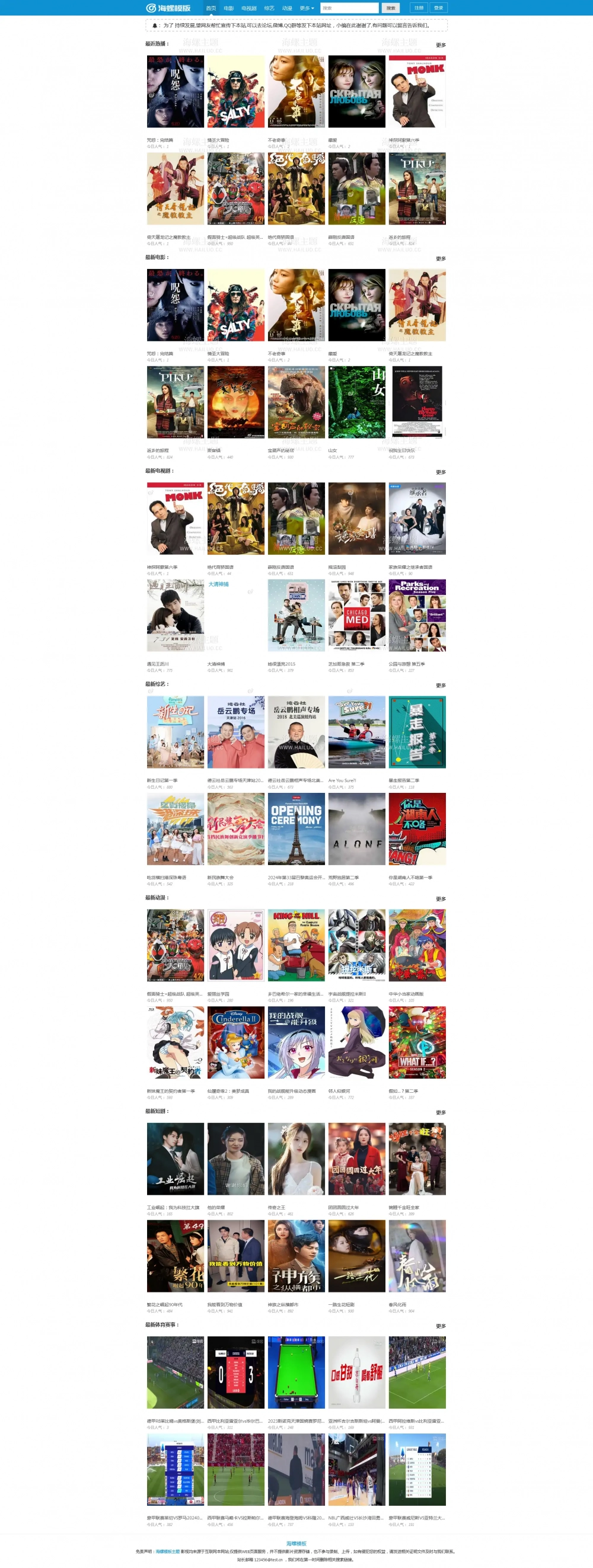Open the King of the Hill card
Viewport: 593px width, 1568px height.
click(296, 945)
